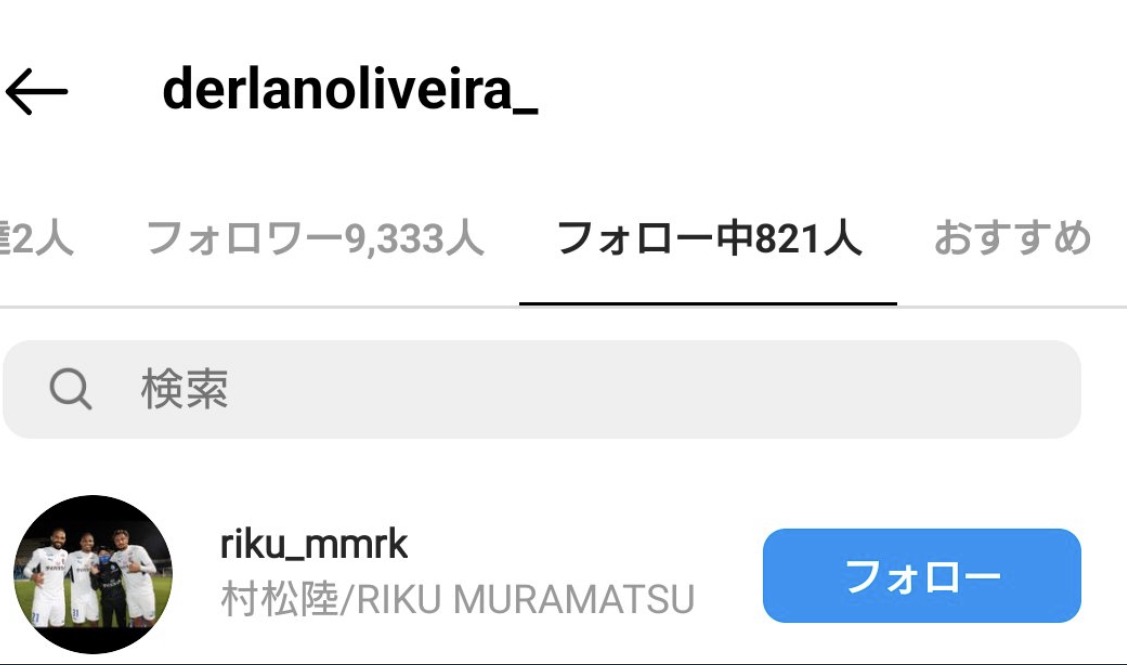
Task: Follow riku_mmrk with the フォロー button
Action: coord(921,576)
